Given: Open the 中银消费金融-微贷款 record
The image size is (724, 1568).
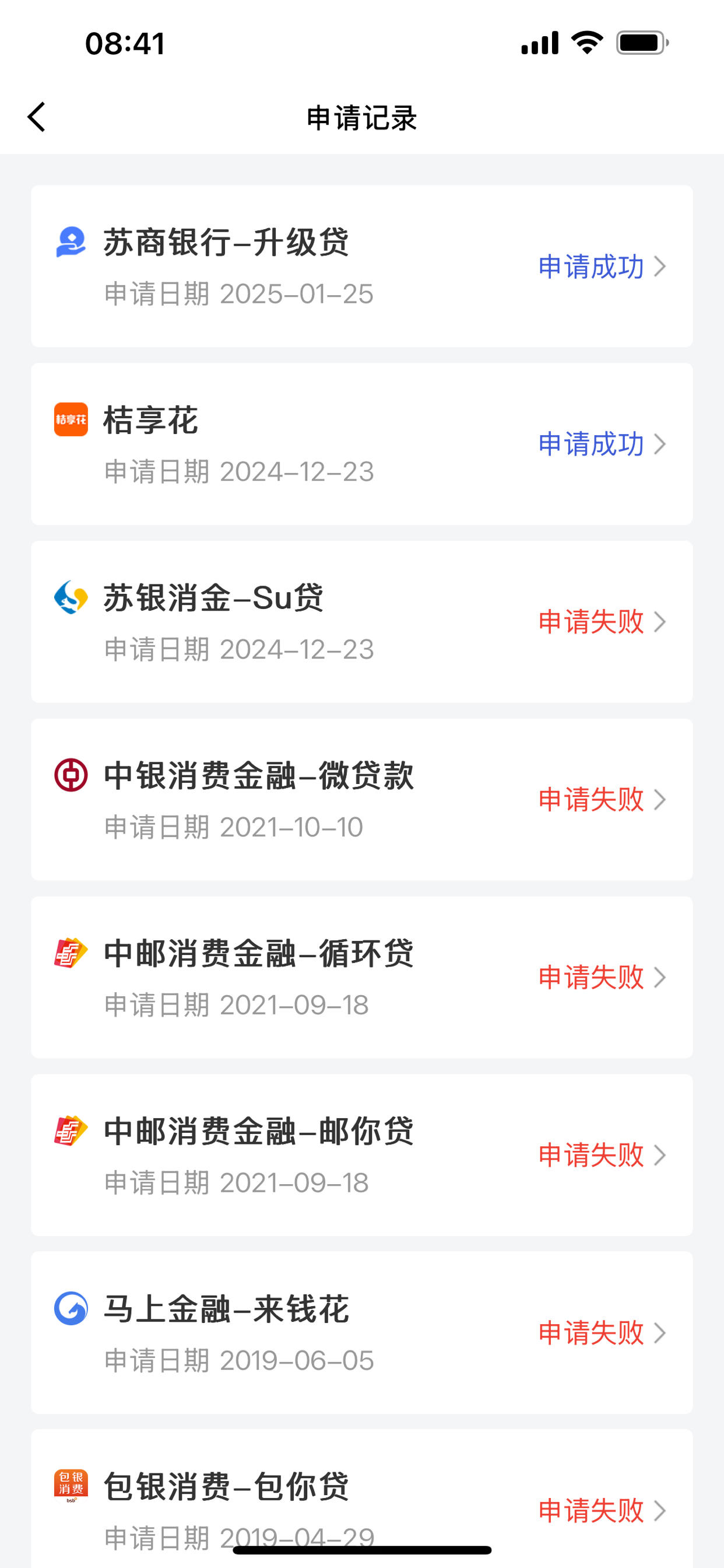Looking at the screenshot, I should point(362,799).
